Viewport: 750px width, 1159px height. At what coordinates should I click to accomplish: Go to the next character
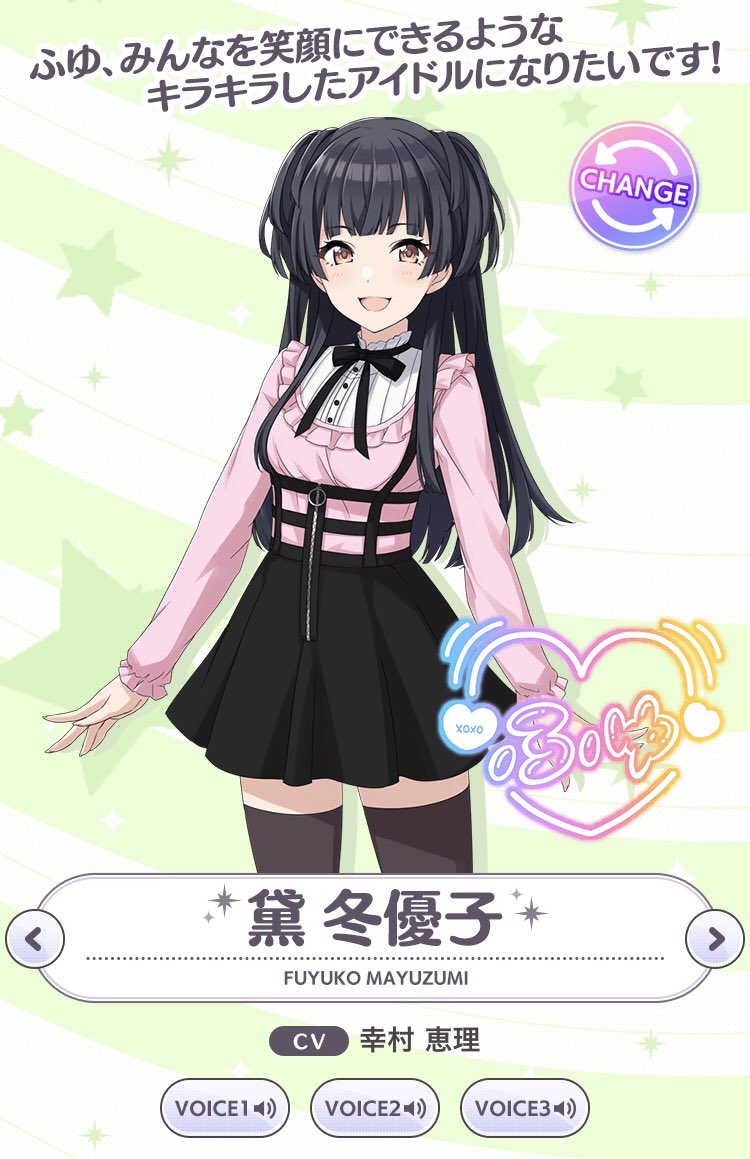(715, 940)
